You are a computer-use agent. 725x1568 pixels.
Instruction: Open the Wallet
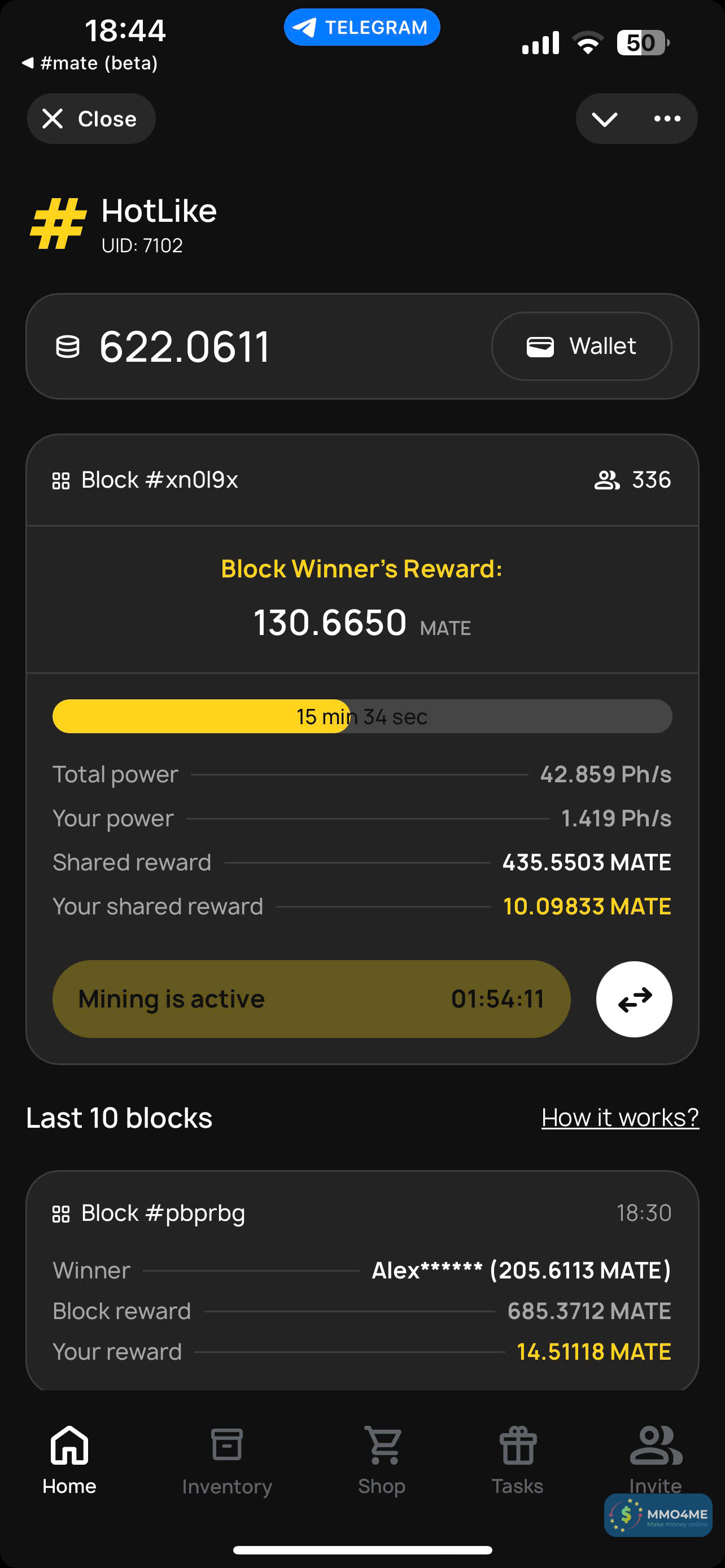coord(582,347)
